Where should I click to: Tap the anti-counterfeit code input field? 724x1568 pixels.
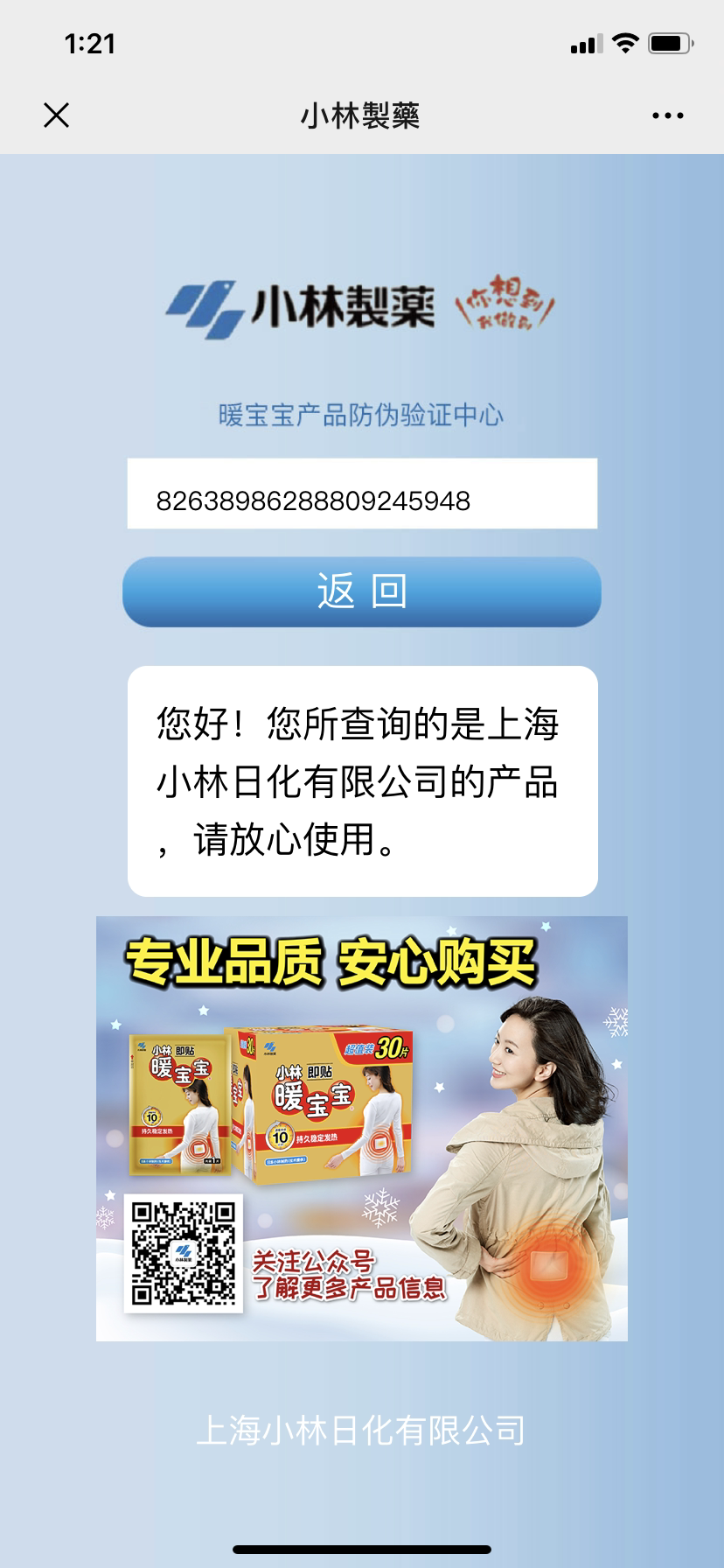[x=362, y=493]
